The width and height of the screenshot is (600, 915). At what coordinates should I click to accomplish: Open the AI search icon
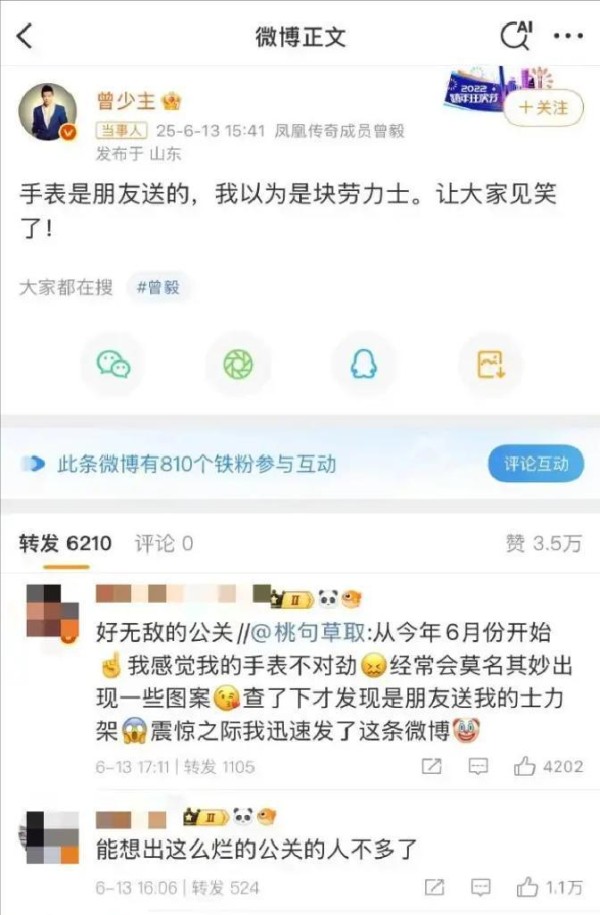516,37
